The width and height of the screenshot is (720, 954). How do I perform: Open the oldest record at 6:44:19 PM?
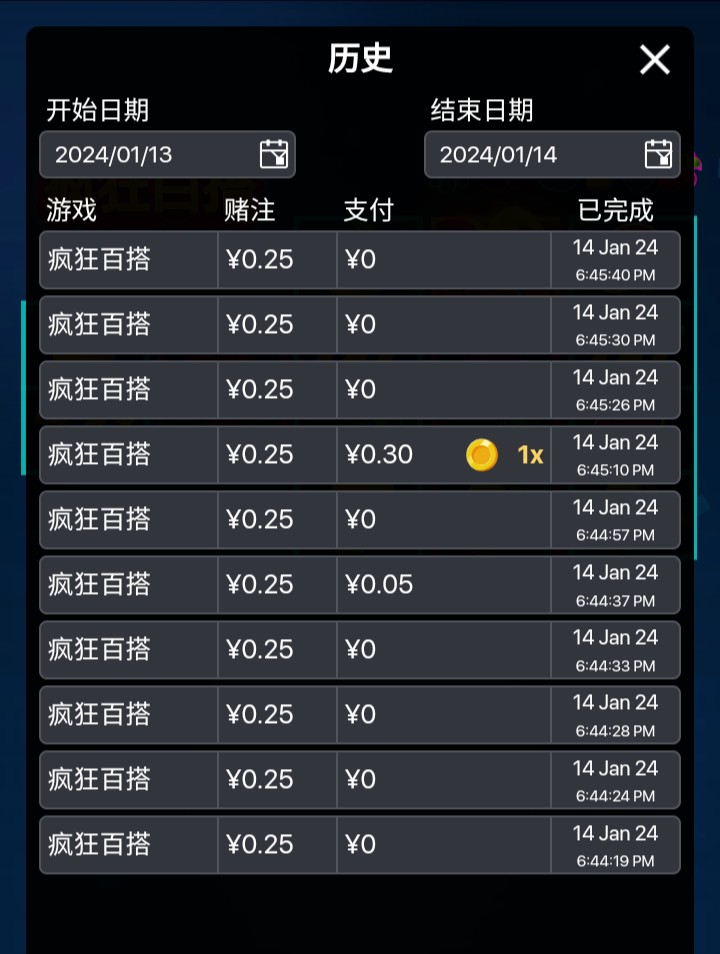pos(360,845)
